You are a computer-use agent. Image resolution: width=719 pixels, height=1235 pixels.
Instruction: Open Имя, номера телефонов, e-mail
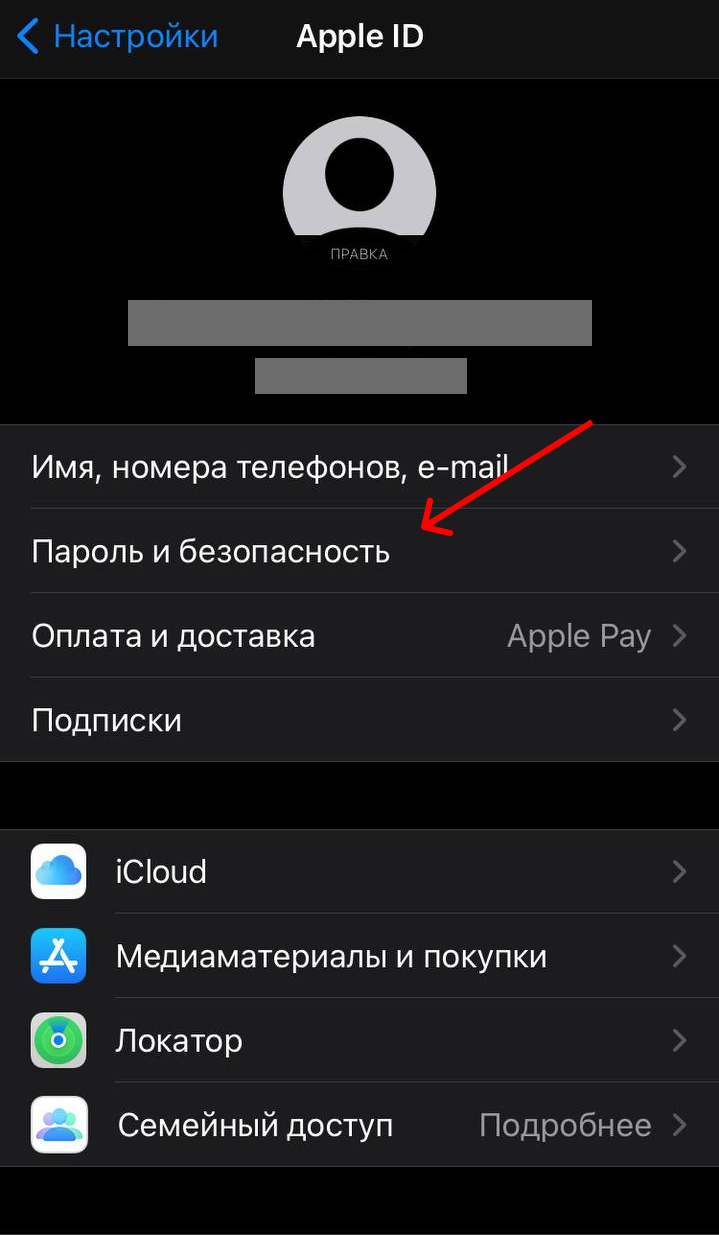pyautogui.click(x=359, y=466)
